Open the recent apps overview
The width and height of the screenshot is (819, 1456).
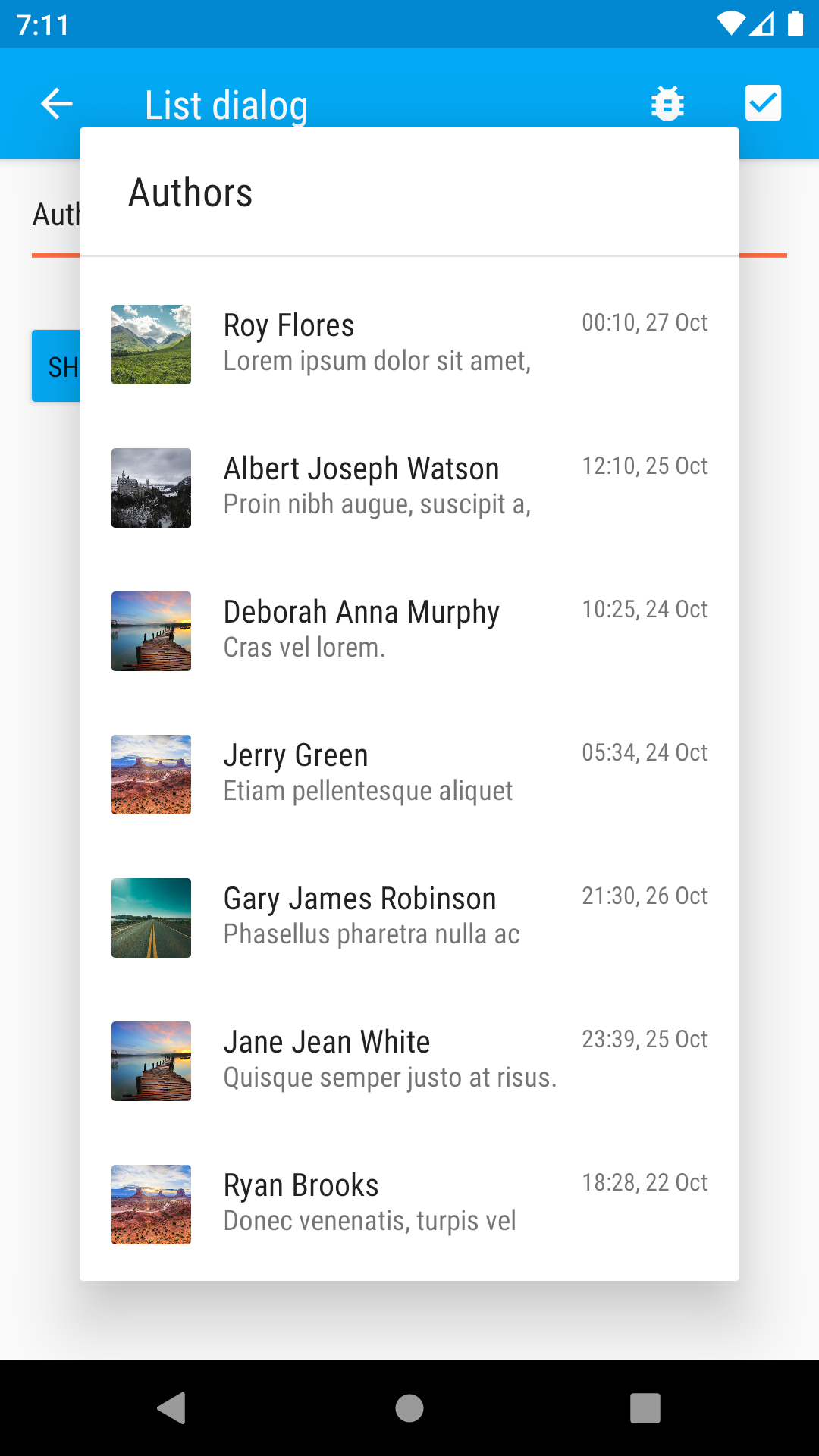[645, 1408]
